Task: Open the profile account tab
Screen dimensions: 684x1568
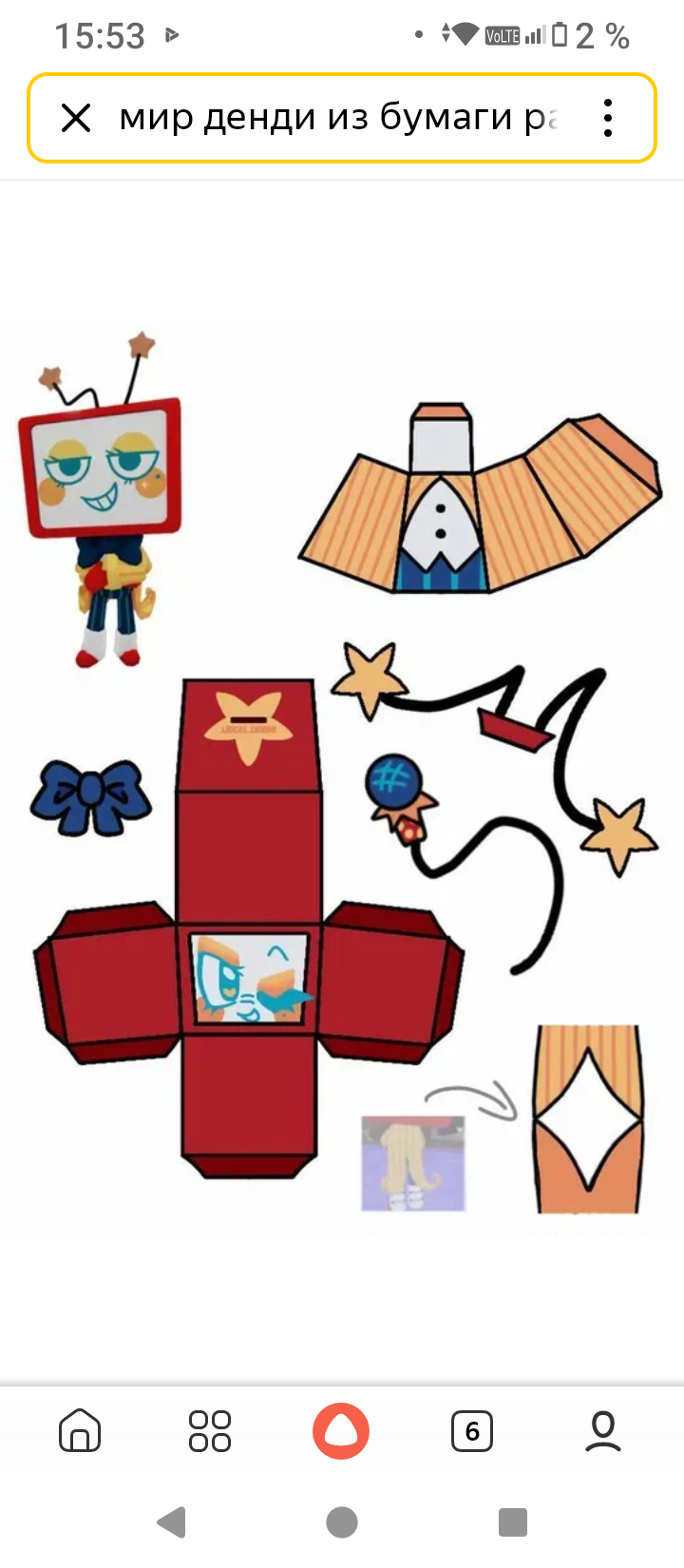Action: pos(603,1430)
